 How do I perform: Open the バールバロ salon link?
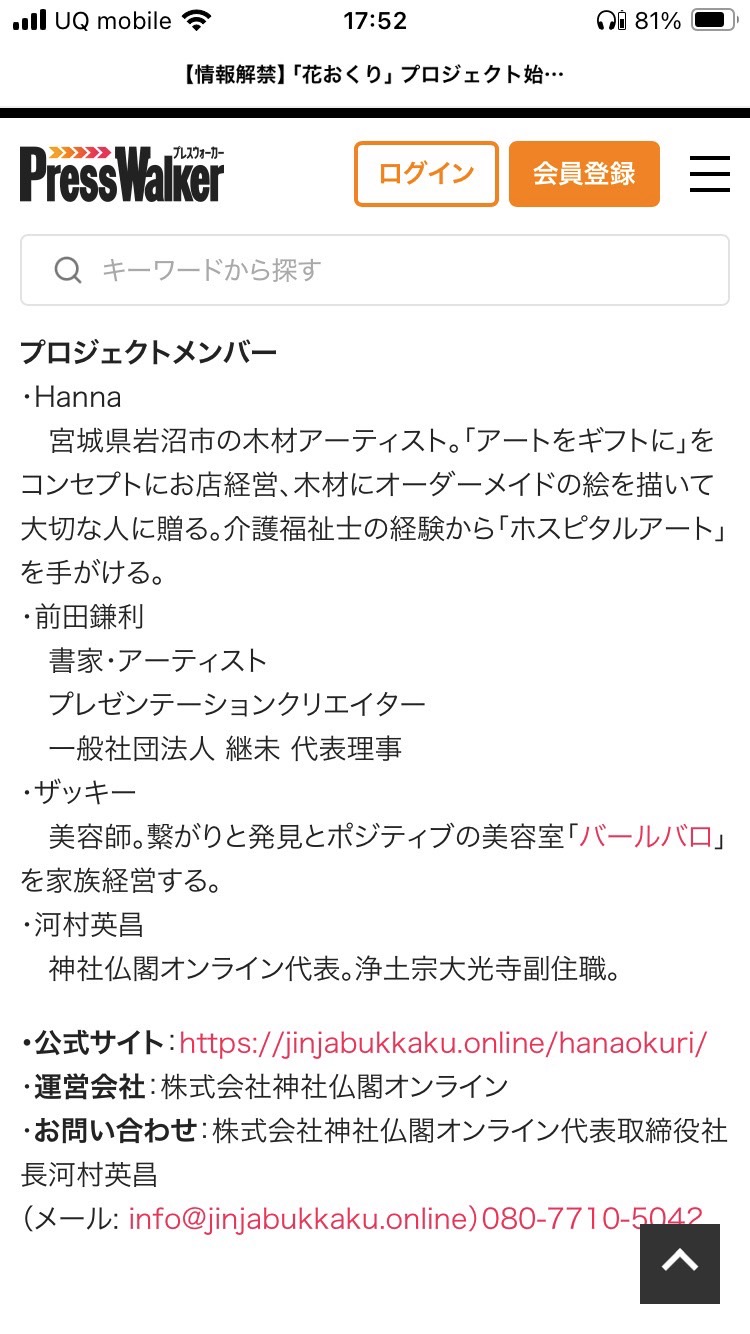[x=645, y=836]
